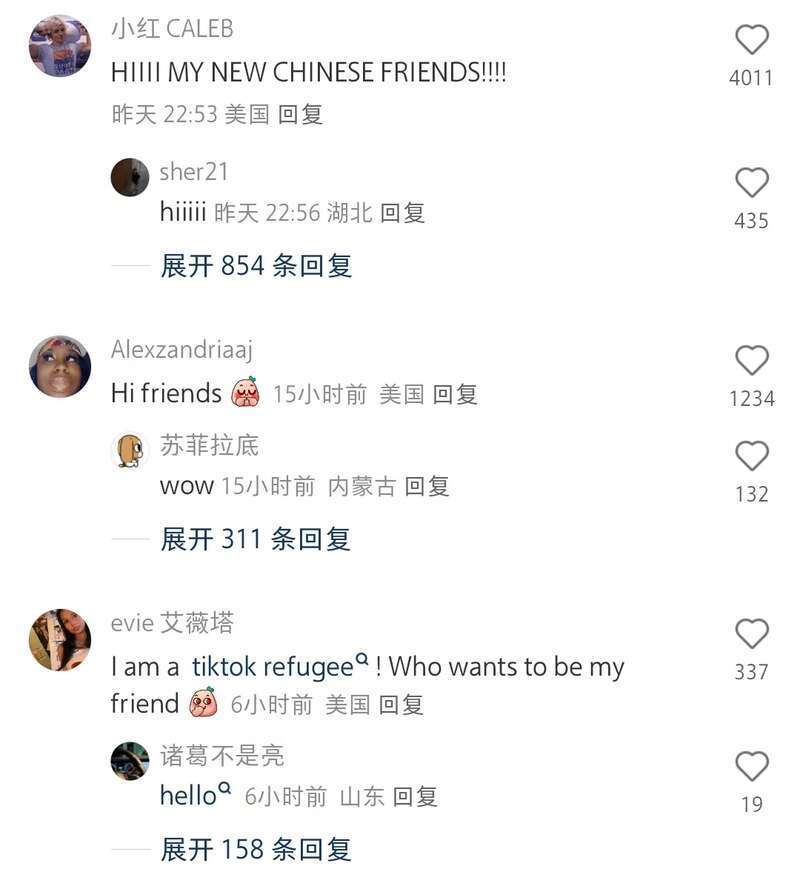The height and width of the screenshot is (889, 800).
Task: Like evie 艾薇塔's tiktok refugee comment
Action: click(752, 634)
